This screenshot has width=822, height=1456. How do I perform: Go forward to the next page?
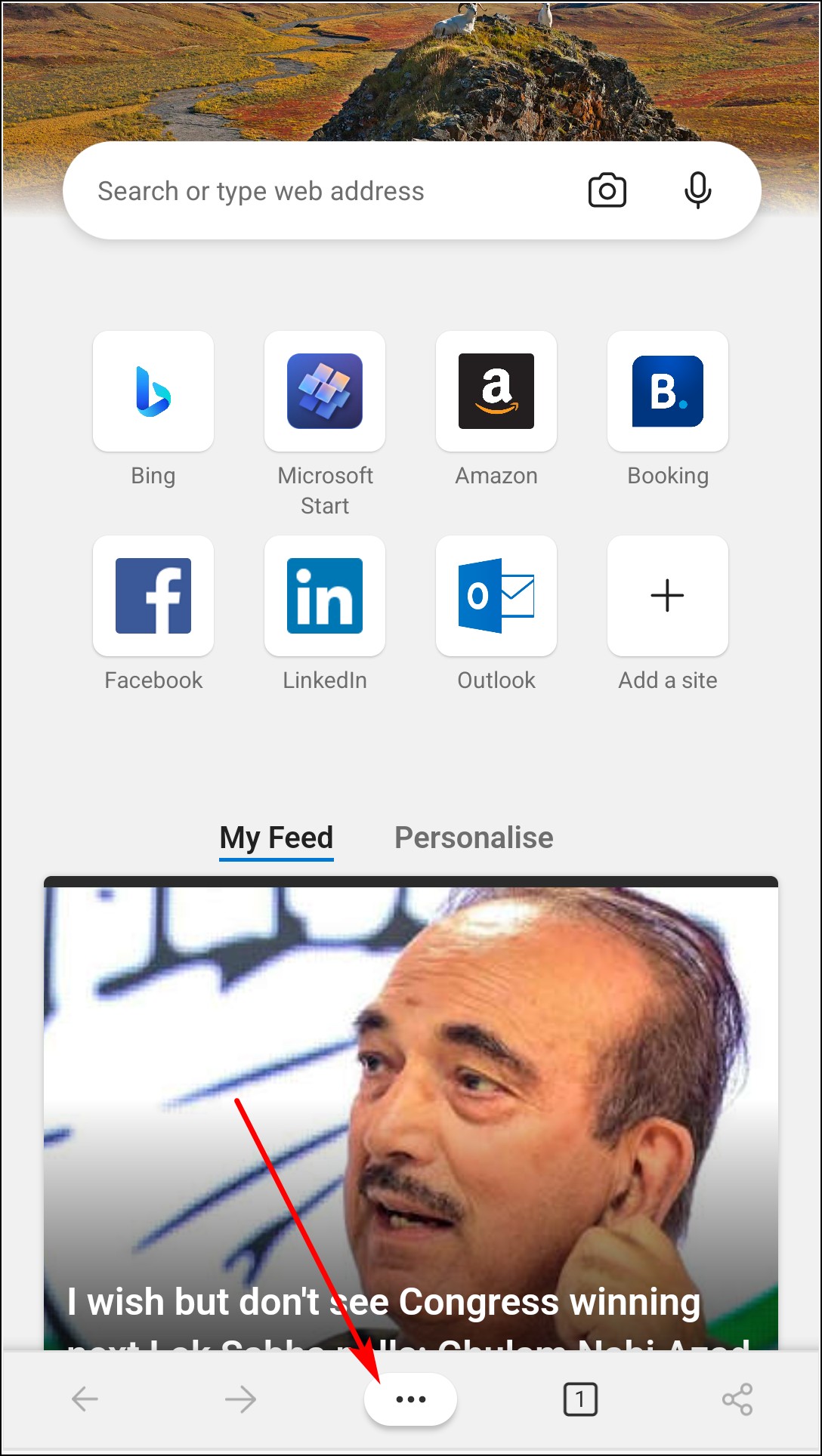click(240, 1399)
